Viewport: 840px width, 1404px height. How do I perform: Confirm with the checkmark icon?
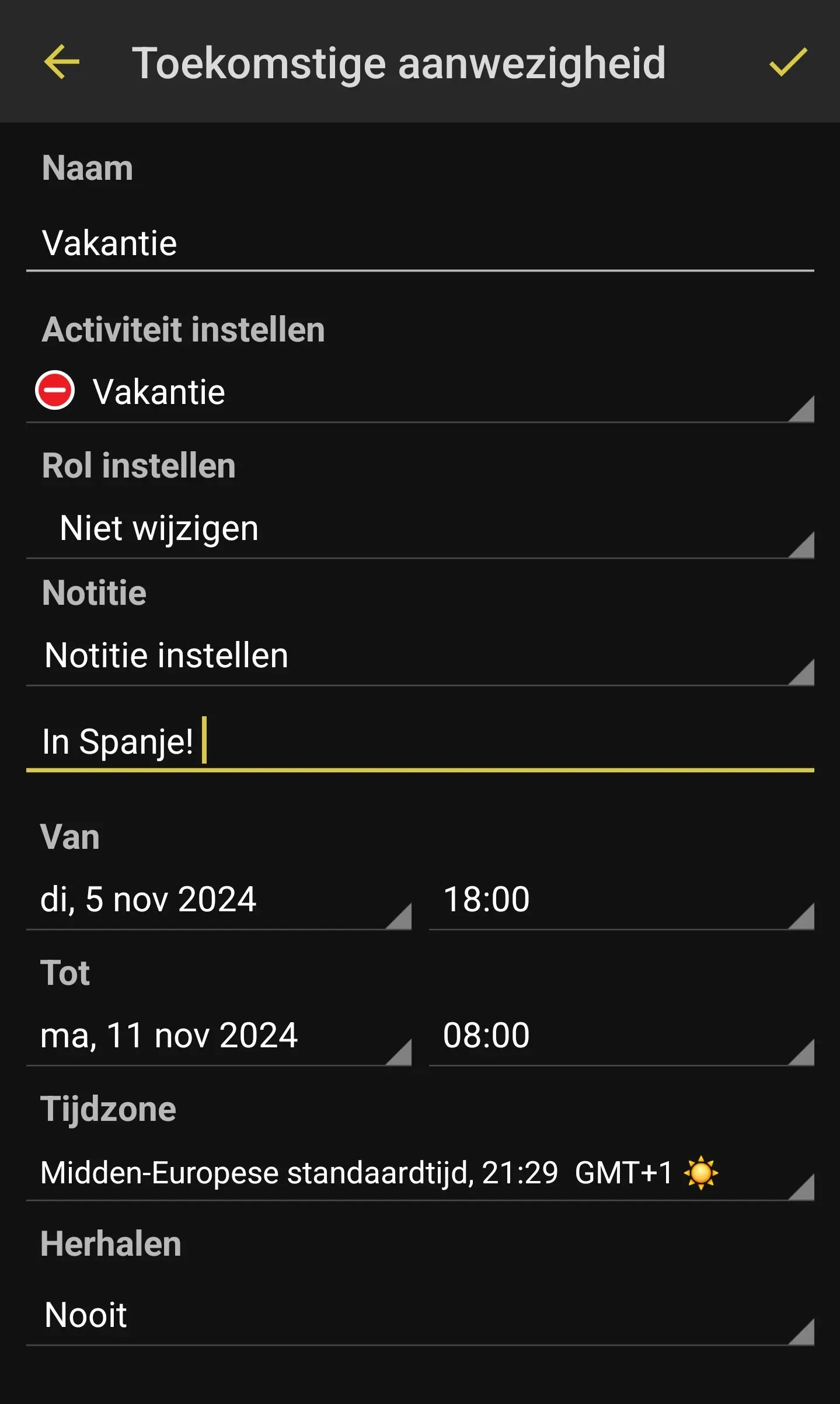787,62
